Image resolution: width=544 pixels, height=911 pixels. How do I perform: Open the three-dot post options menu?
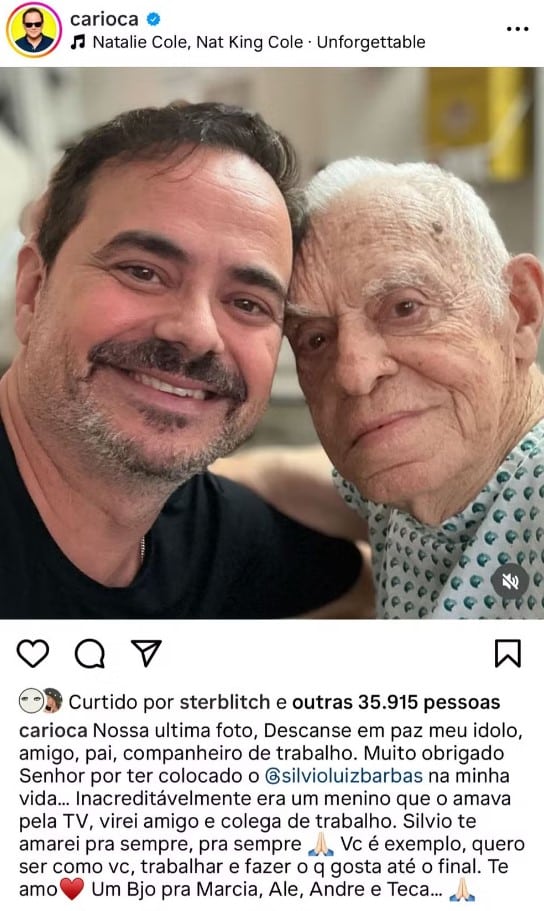point(517,29)
